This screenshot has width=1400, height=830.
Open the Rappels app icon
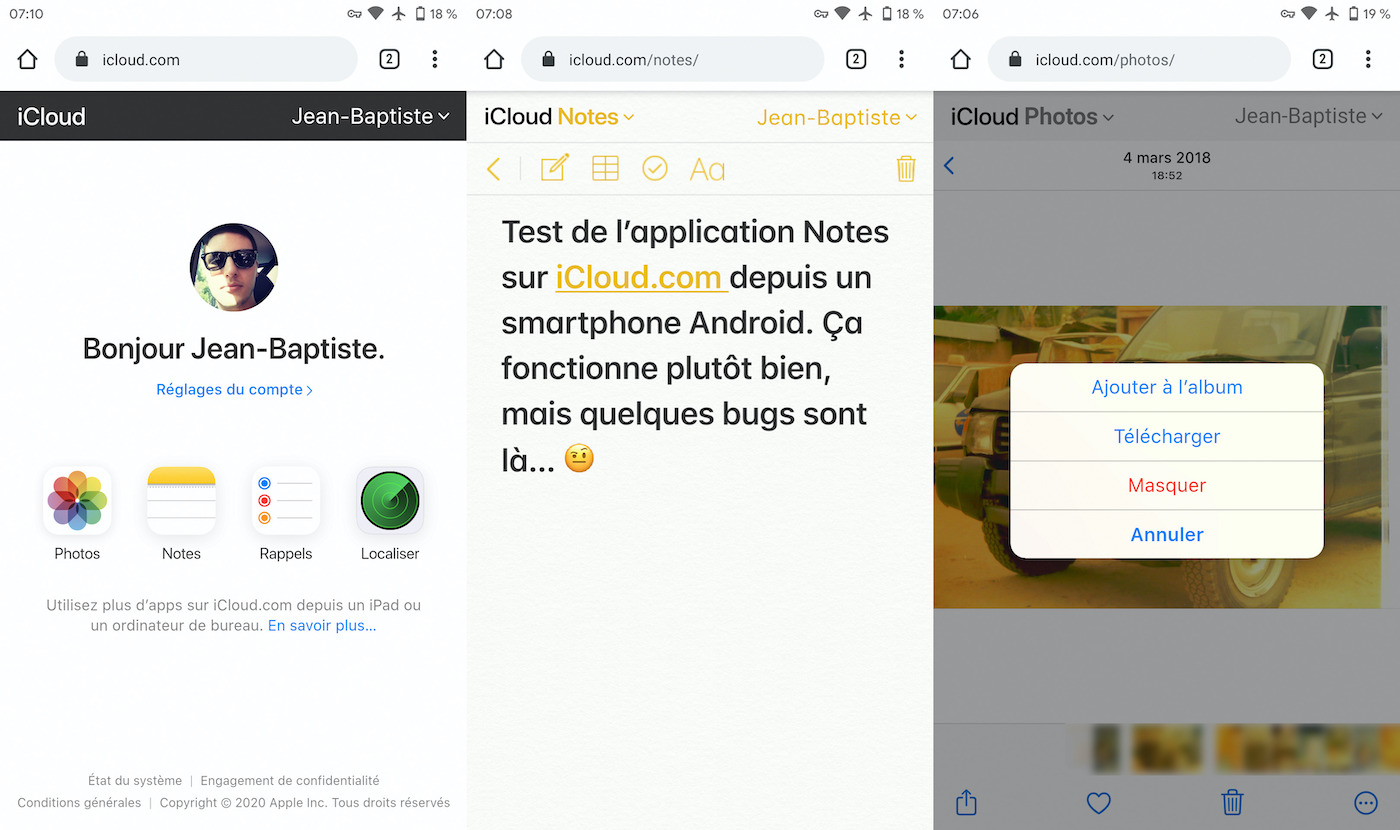[286, 500]
